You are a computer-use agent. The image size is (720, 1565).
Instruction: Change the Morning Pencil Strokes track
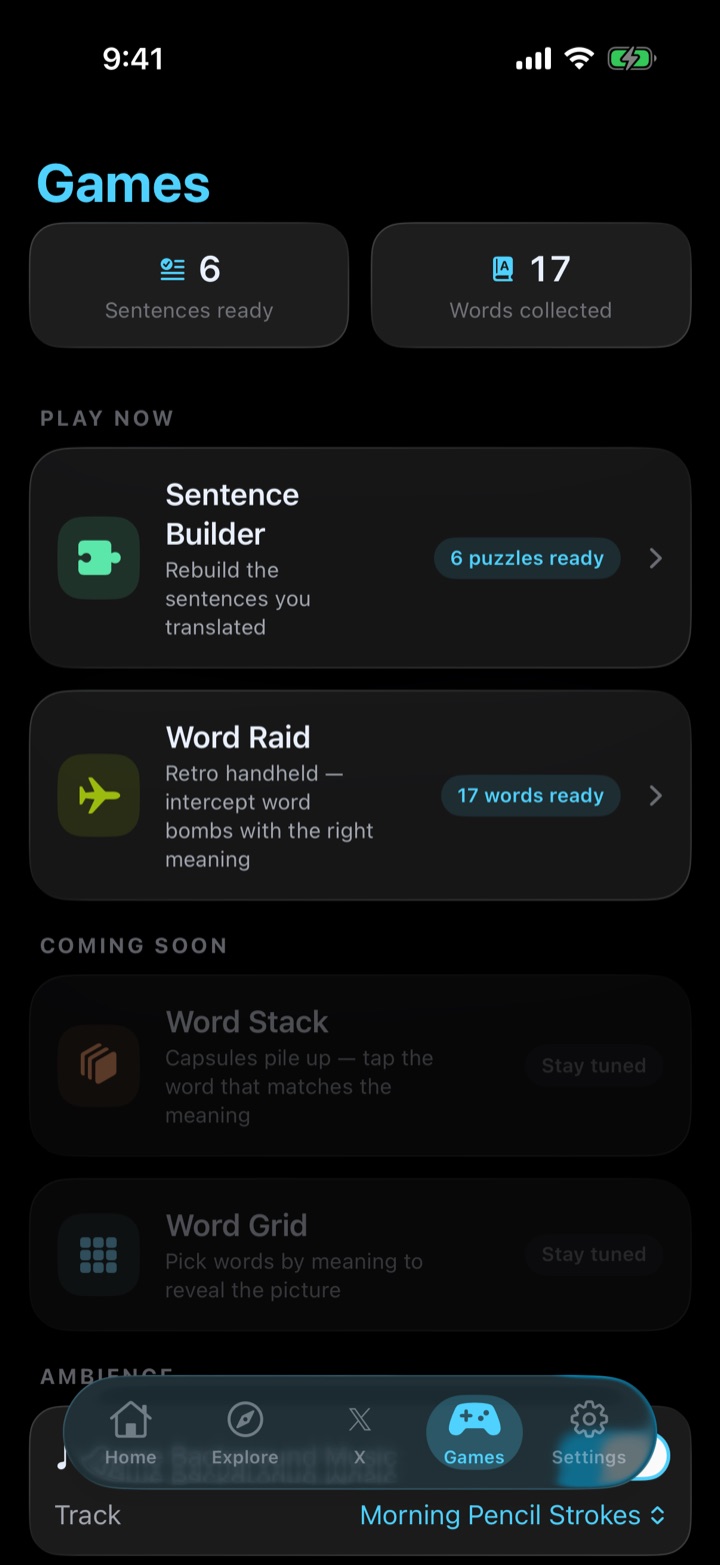512,1515
